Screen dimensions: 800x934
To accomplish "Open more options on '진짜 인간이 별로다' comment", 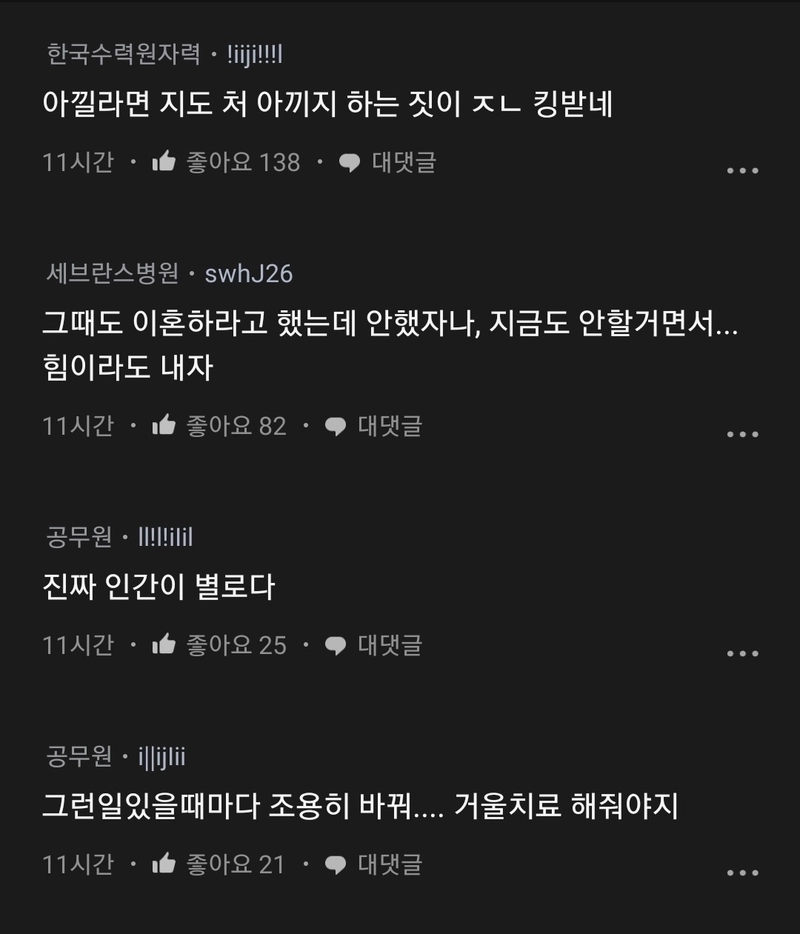I will pyautogui.click(x=742, y=653).
